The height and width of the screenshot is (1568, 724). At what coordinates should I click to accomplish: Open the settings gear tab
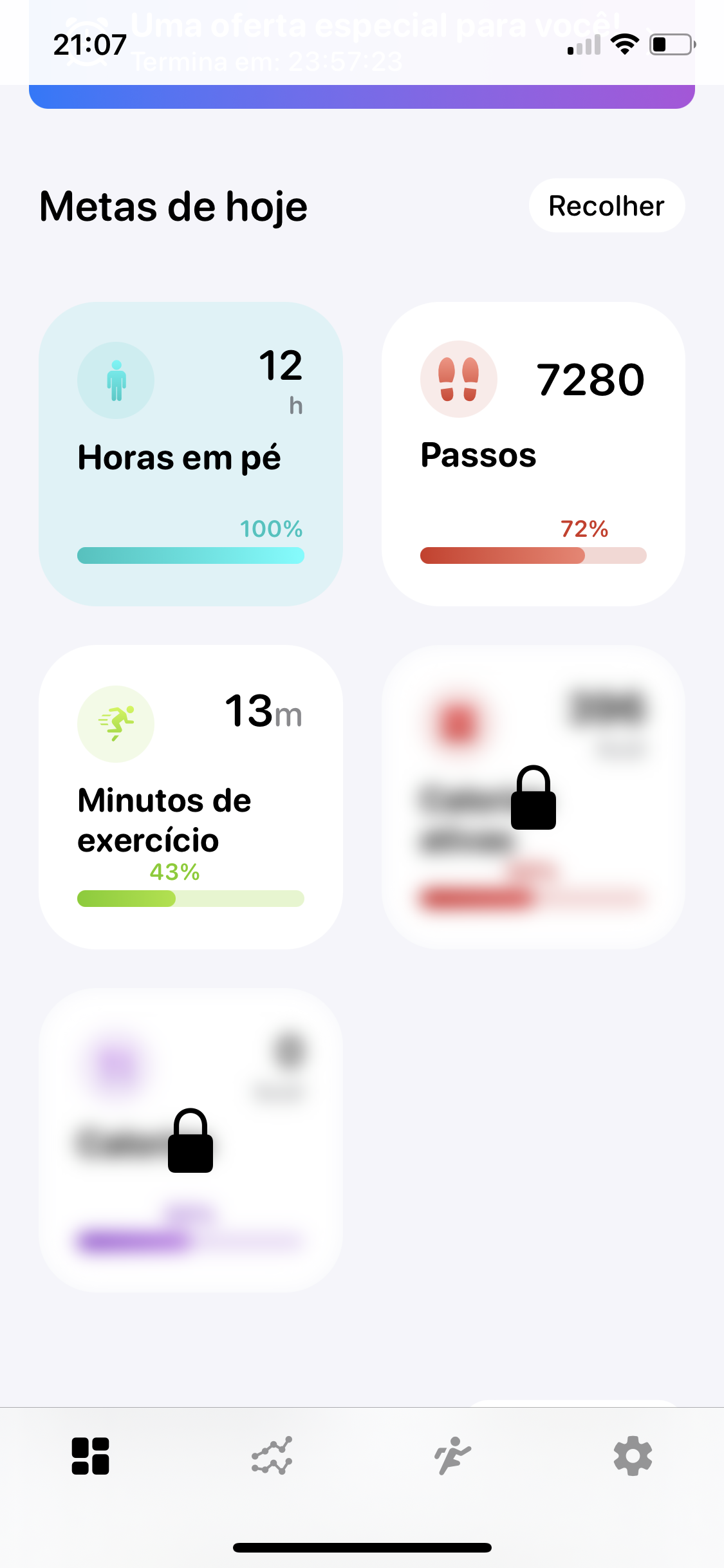pyautogui.click(x=633, y=1456)
